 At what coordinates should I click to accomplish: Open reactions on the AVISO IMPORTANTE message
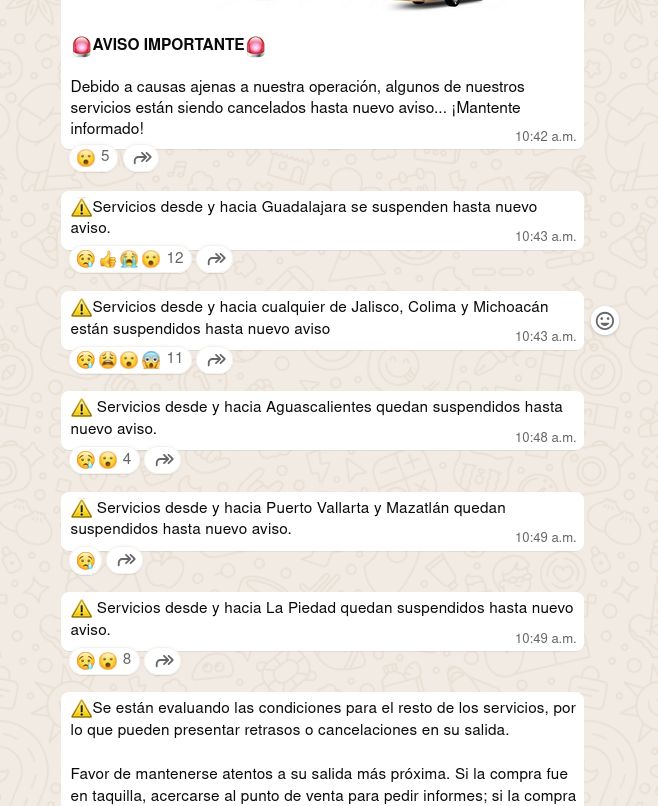click(x=94, y=158)
